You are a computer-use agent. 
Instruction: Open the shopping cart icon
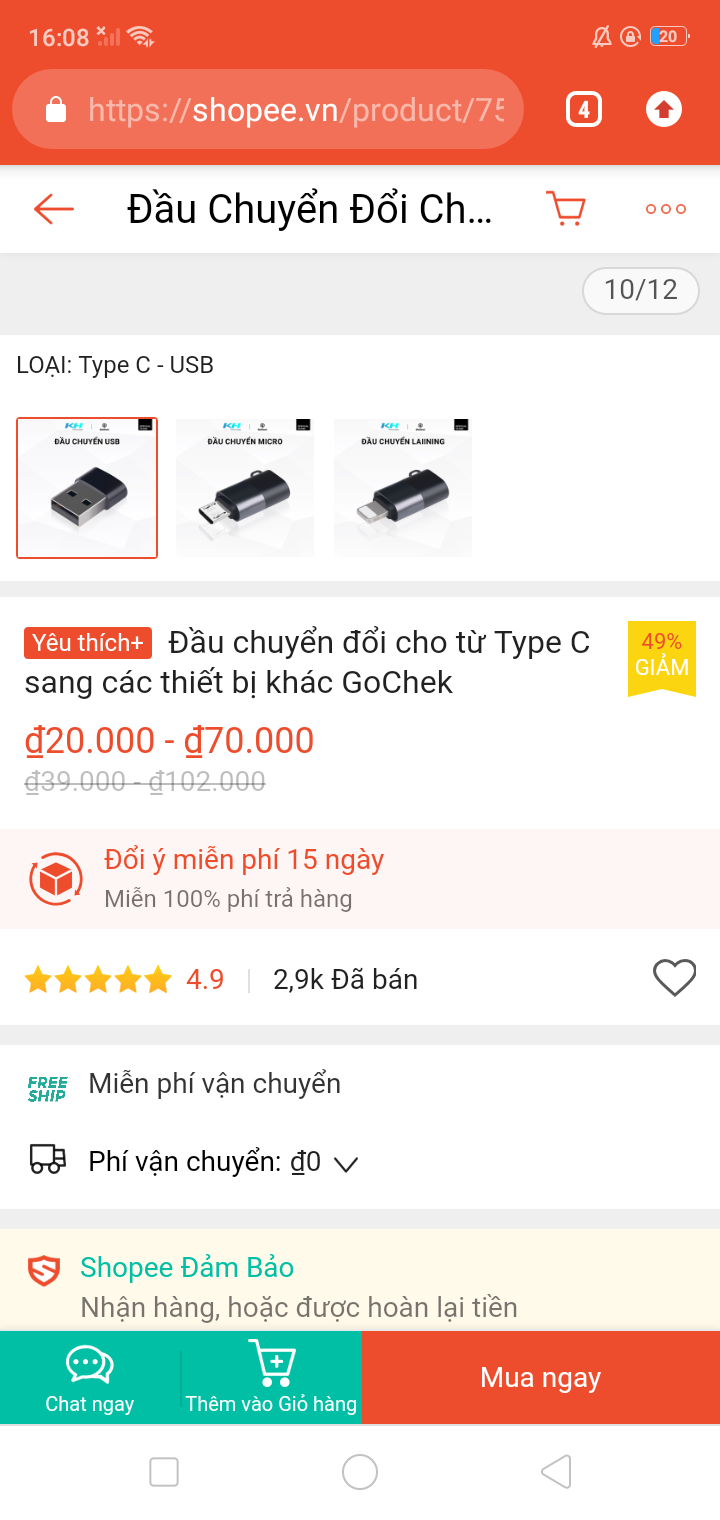566,209
